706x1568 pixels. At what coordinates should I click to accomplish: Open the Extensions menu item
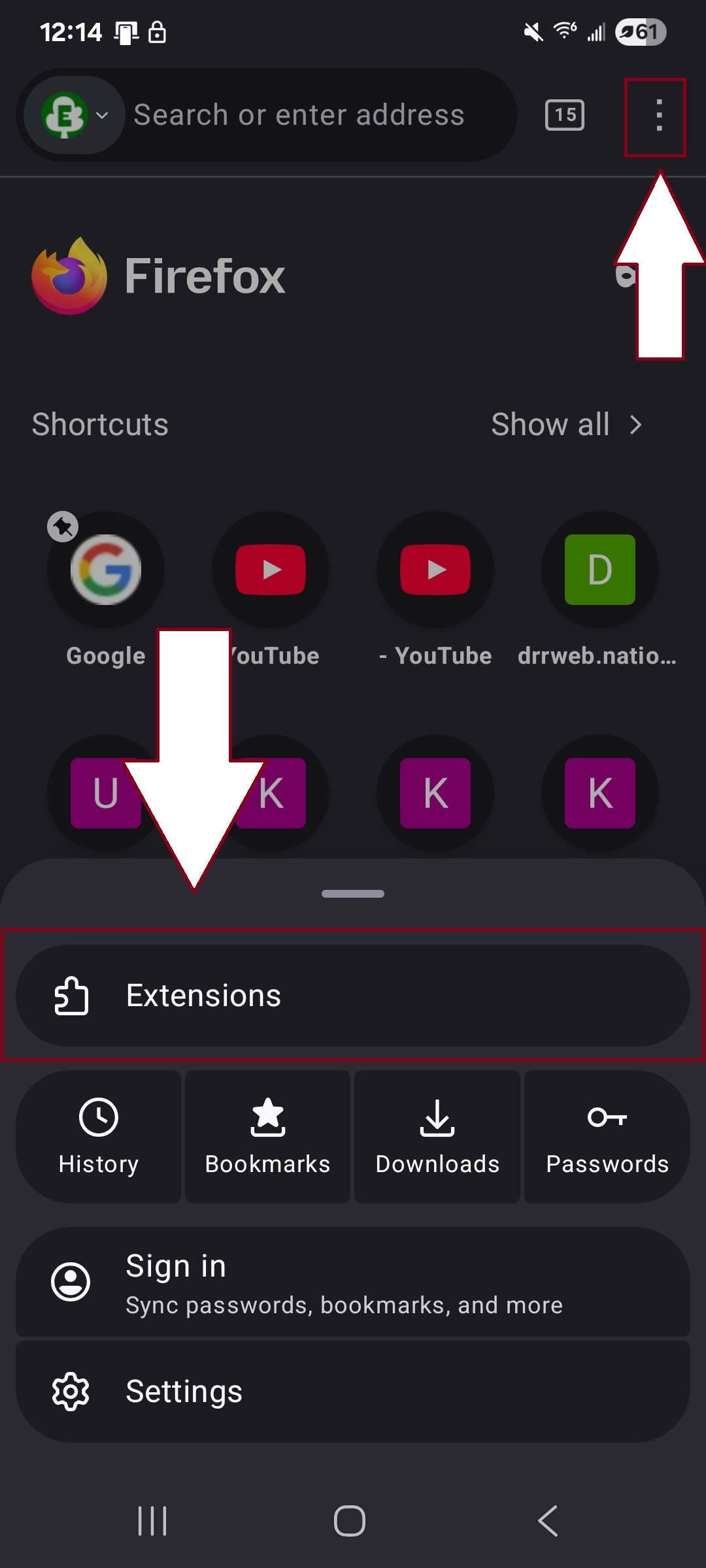click(x=353, y=996)
